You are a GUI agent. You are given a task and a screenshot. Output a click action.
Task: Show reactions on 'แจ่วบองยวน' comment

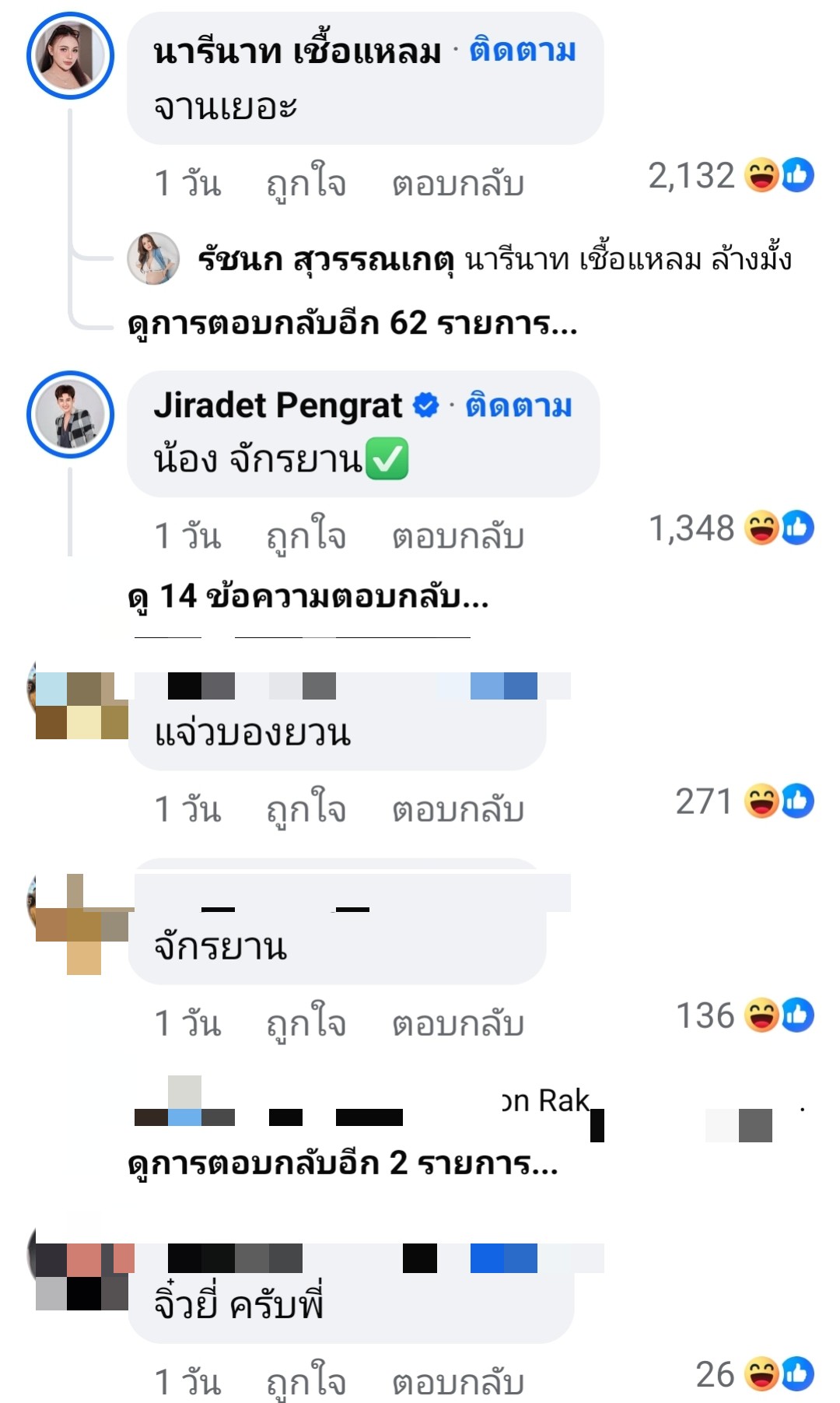coord(744,801)
